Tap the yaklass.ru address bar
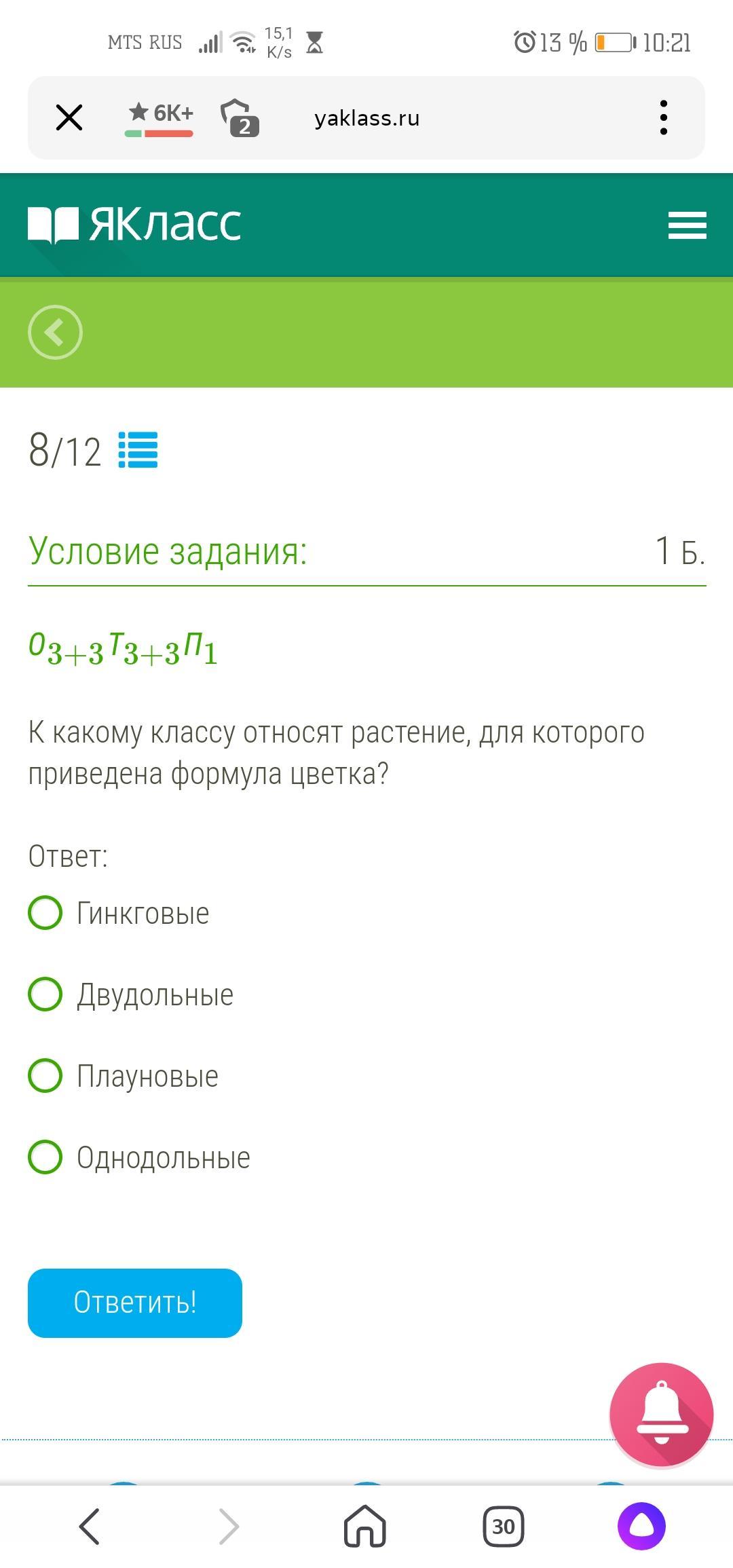Image resolution: width=733 pixels, height=1568 pixels. pos(366,118)
